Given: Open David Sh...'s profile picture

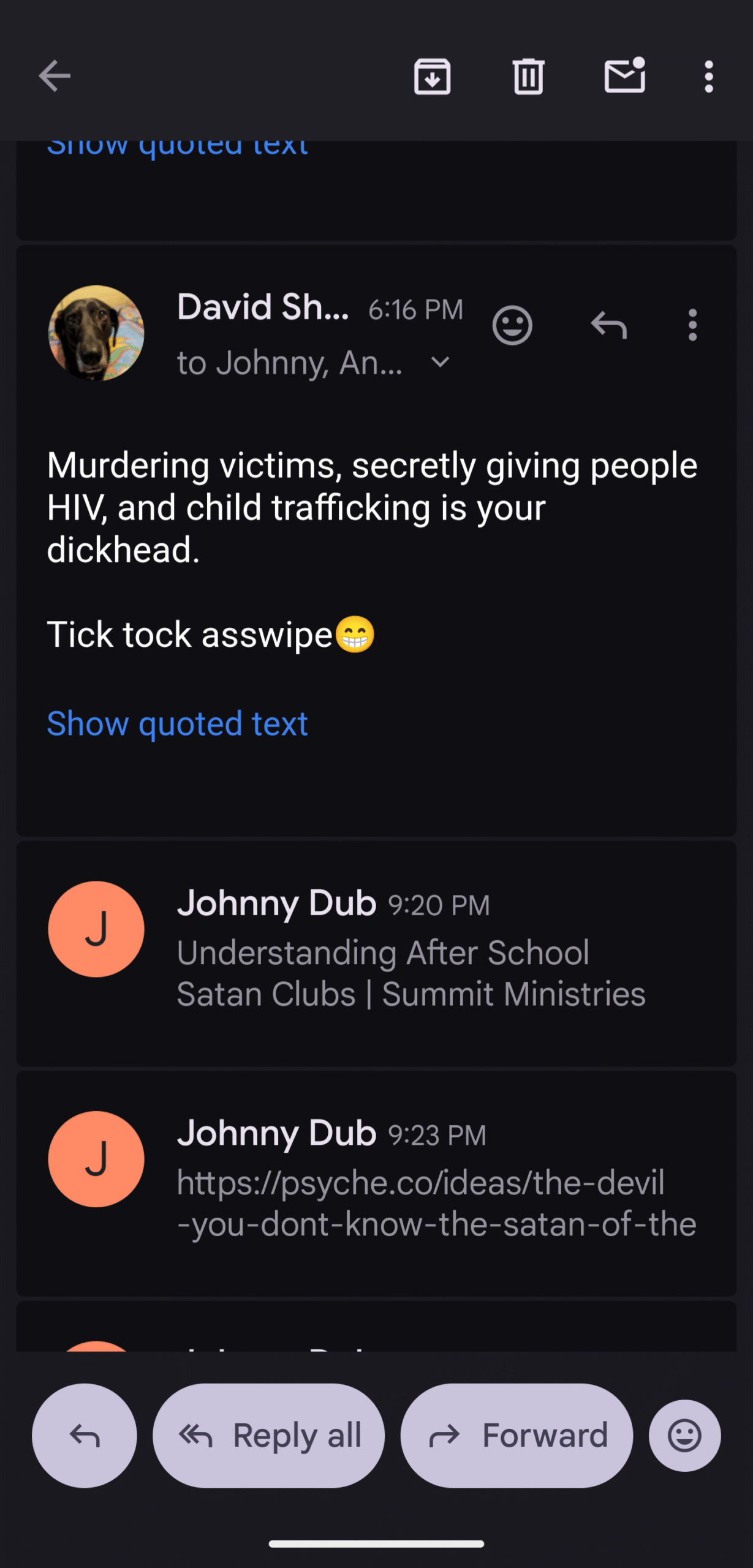Looking at the screenshot, I should coord(96,333).
